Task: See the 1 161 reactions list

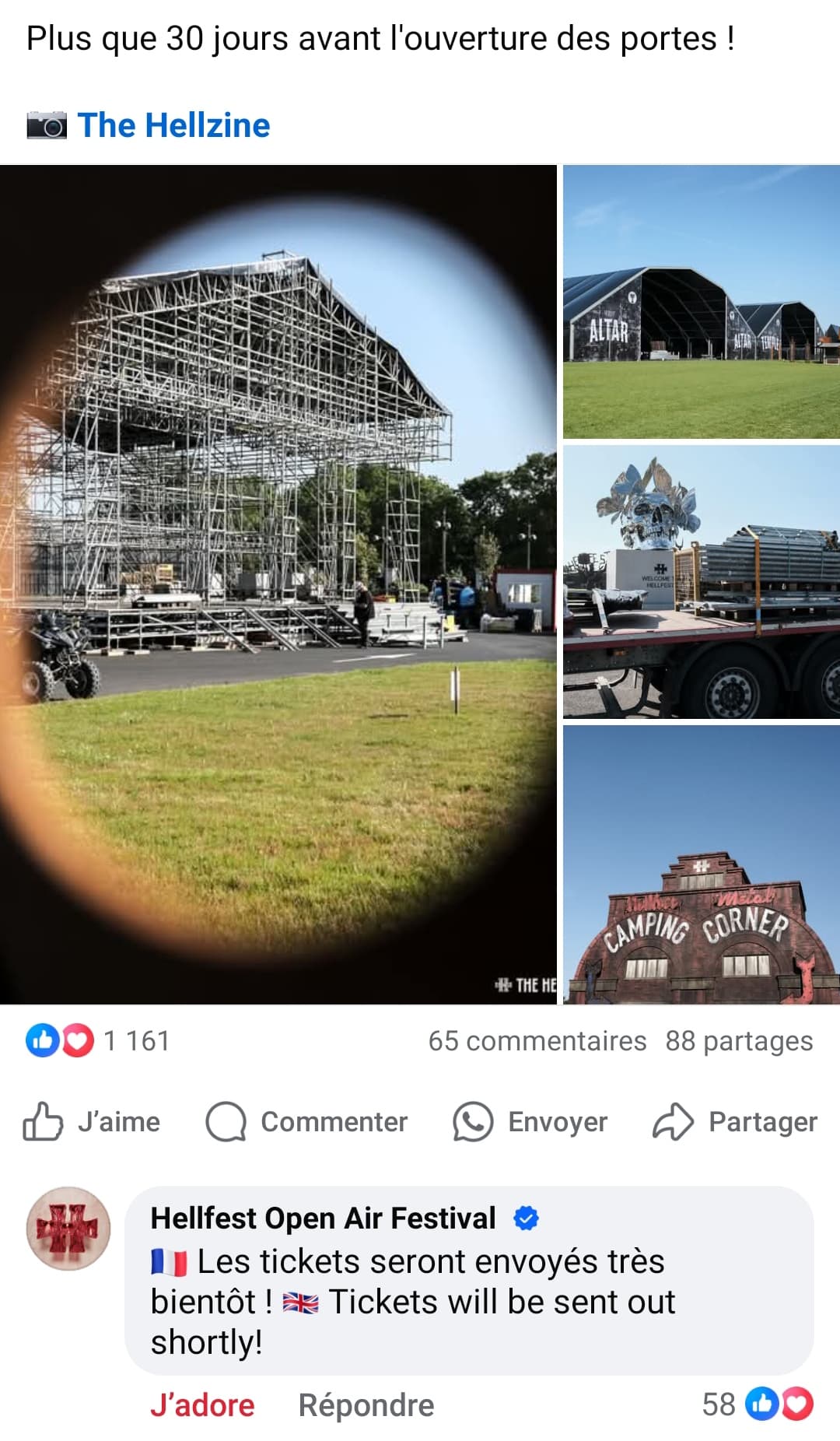Action: click(x=98, y=1040)
